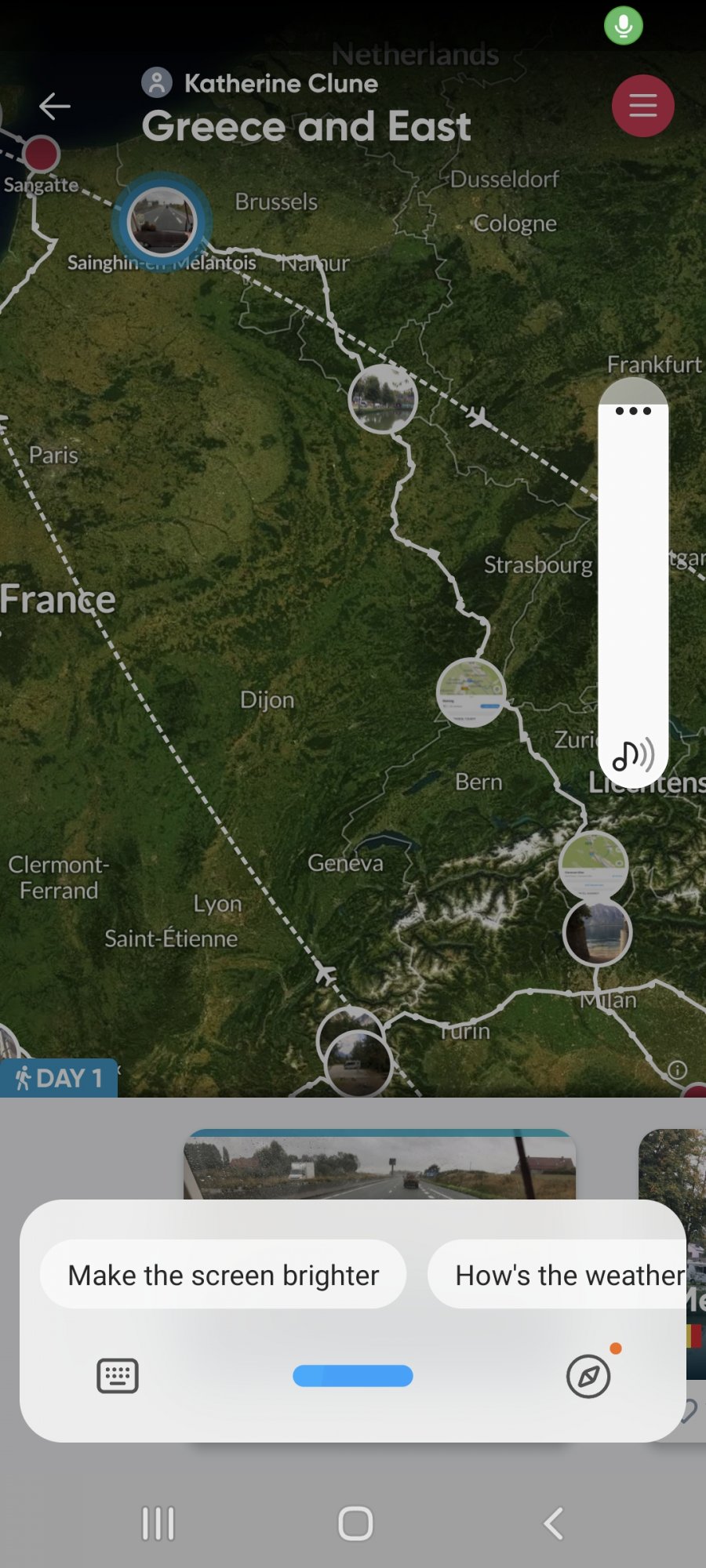Select 'Make the screen brighter' suggestion
The width and height of the screenshot is (706, 1568).
pos(224,1275)
